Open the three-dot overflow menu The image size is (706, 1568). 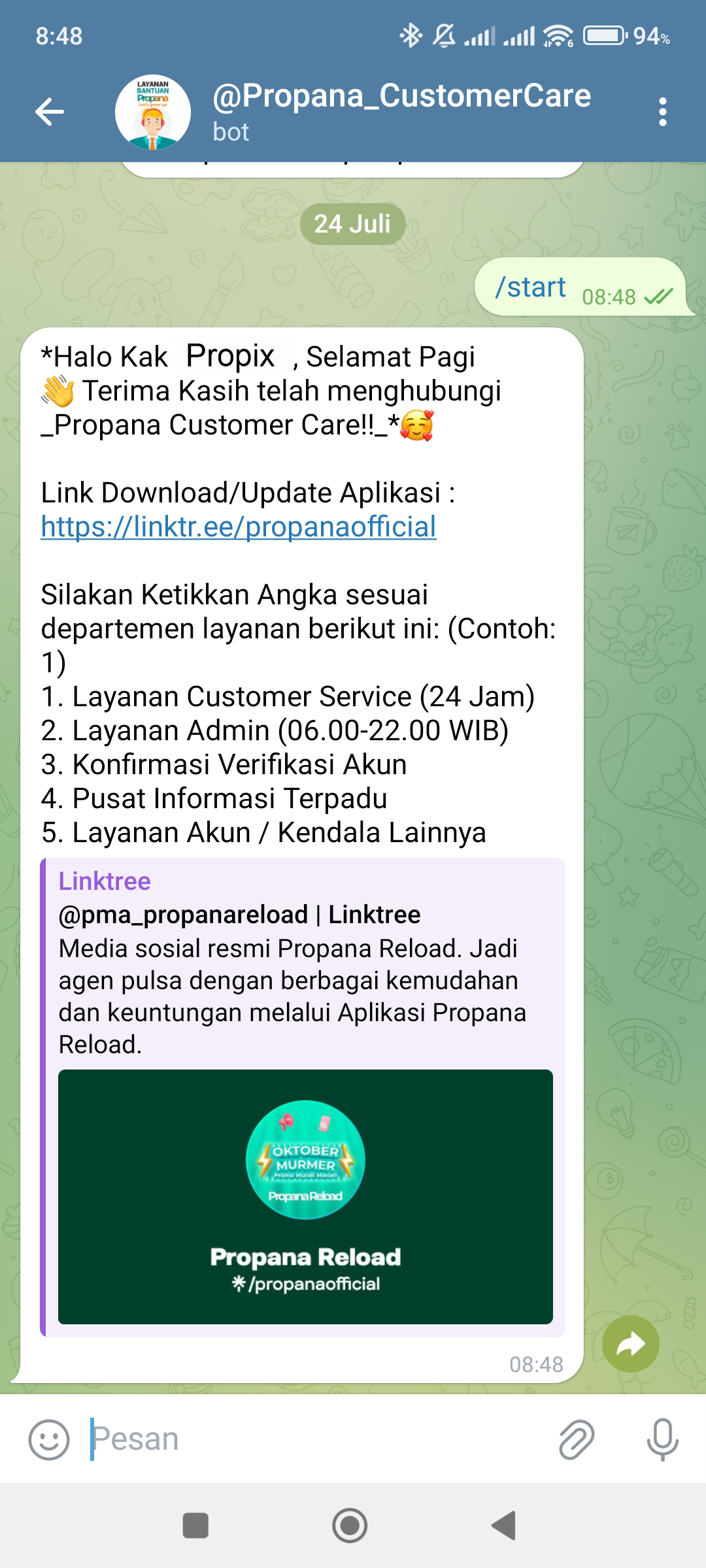coord(663,112)
